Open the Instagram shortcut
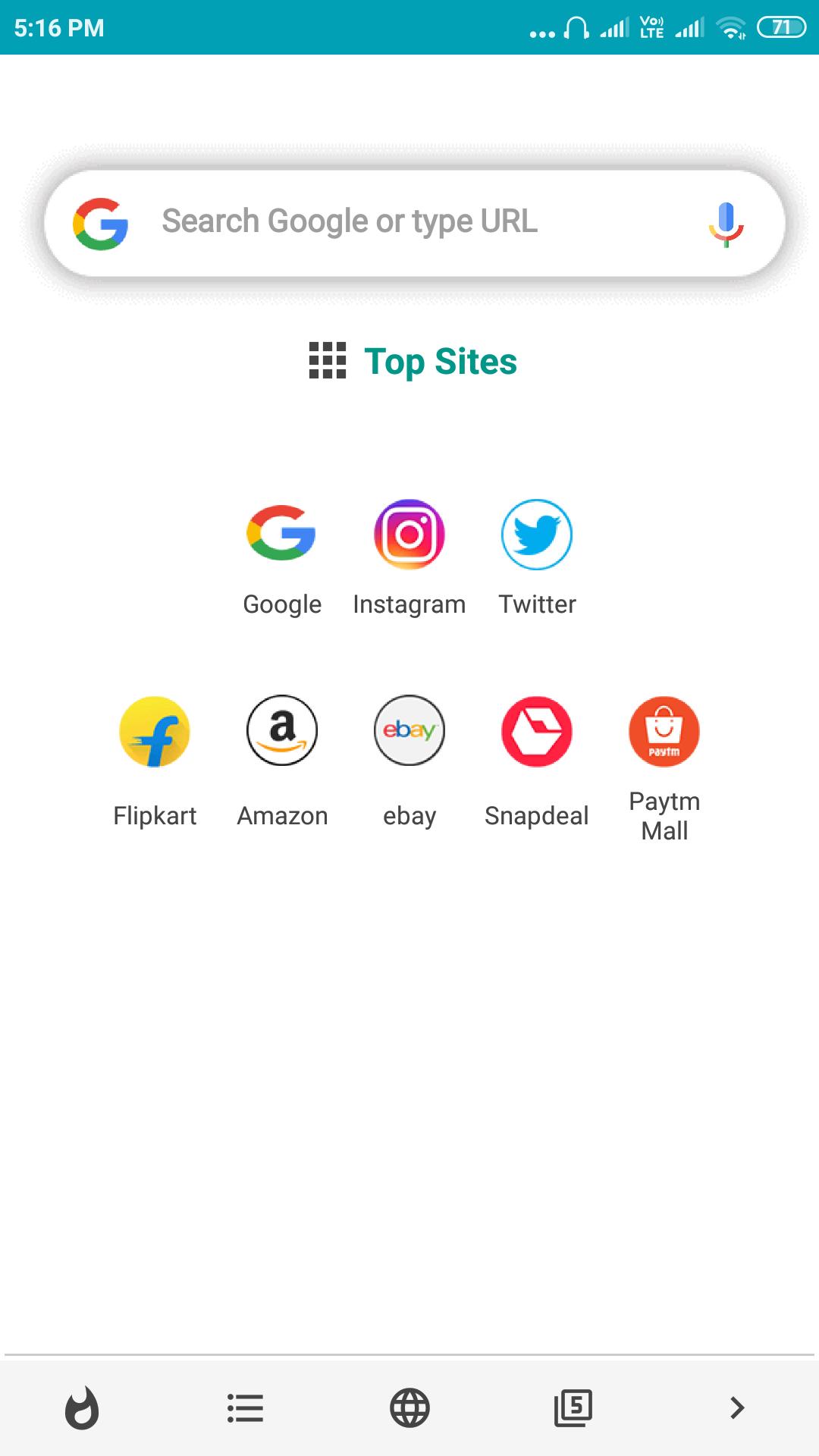 pyautogui.click(x=409, y=534)
